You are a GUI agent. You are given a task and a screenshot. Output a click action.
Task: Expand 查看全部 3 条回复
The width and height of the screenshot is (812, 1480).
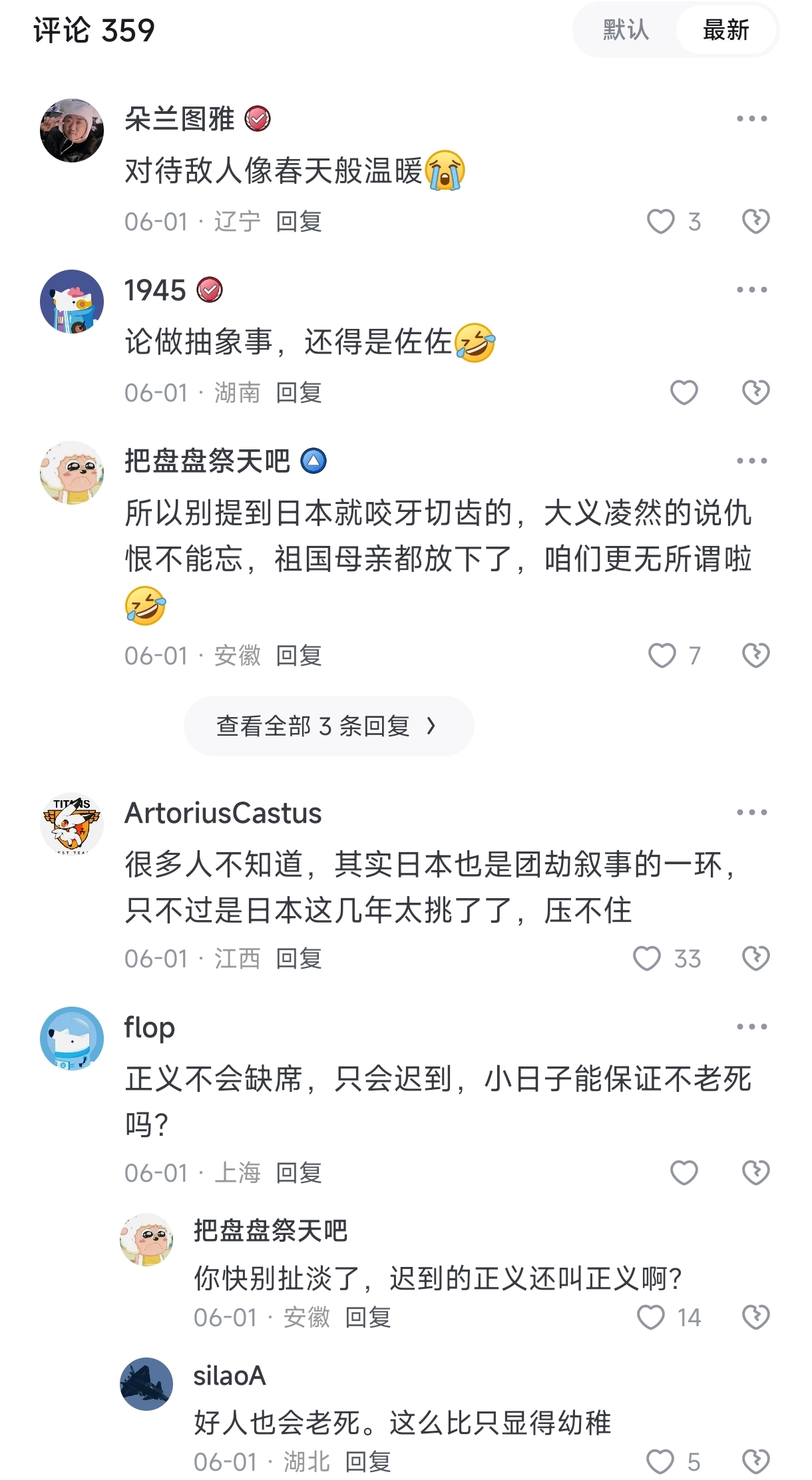coord(329,726)
